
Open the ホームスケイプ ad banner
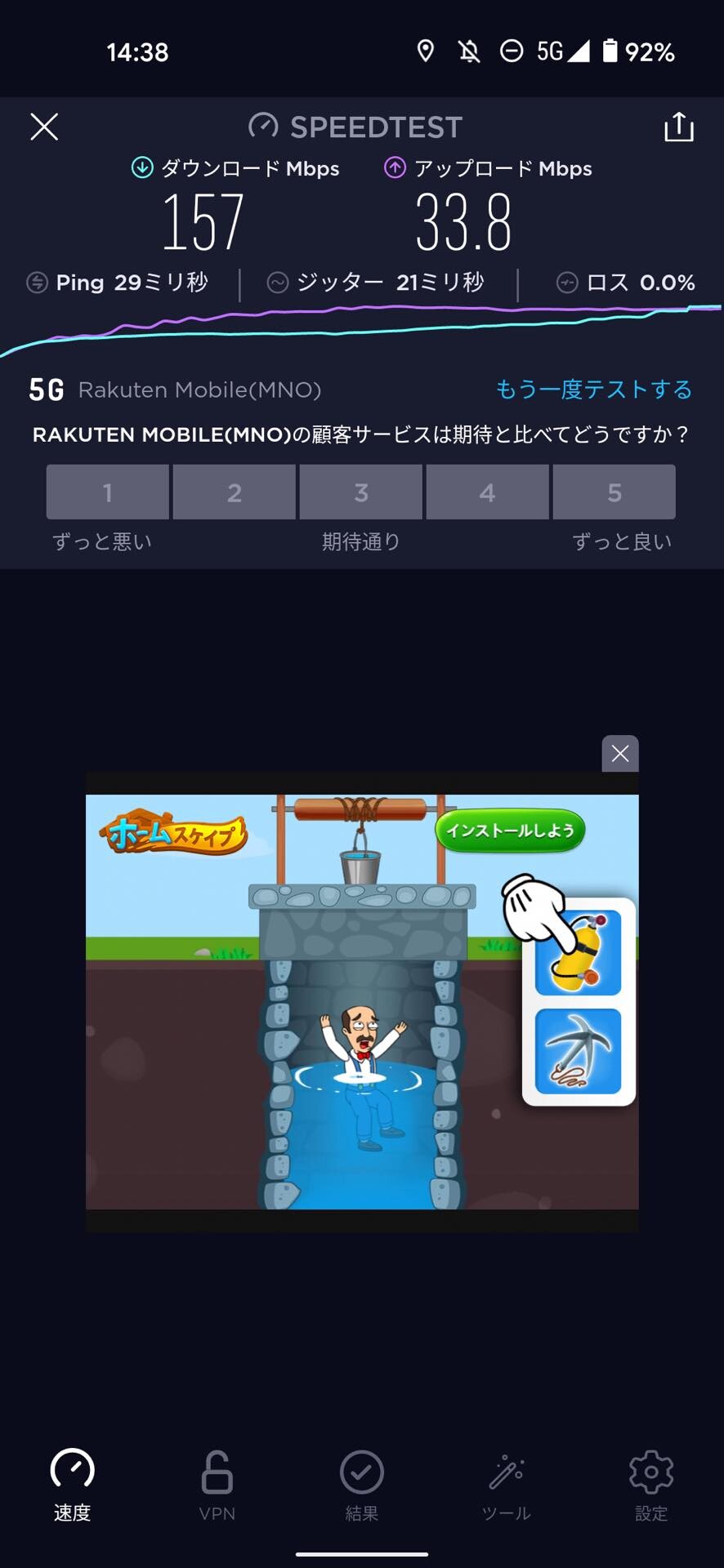tap(362, 1001)
